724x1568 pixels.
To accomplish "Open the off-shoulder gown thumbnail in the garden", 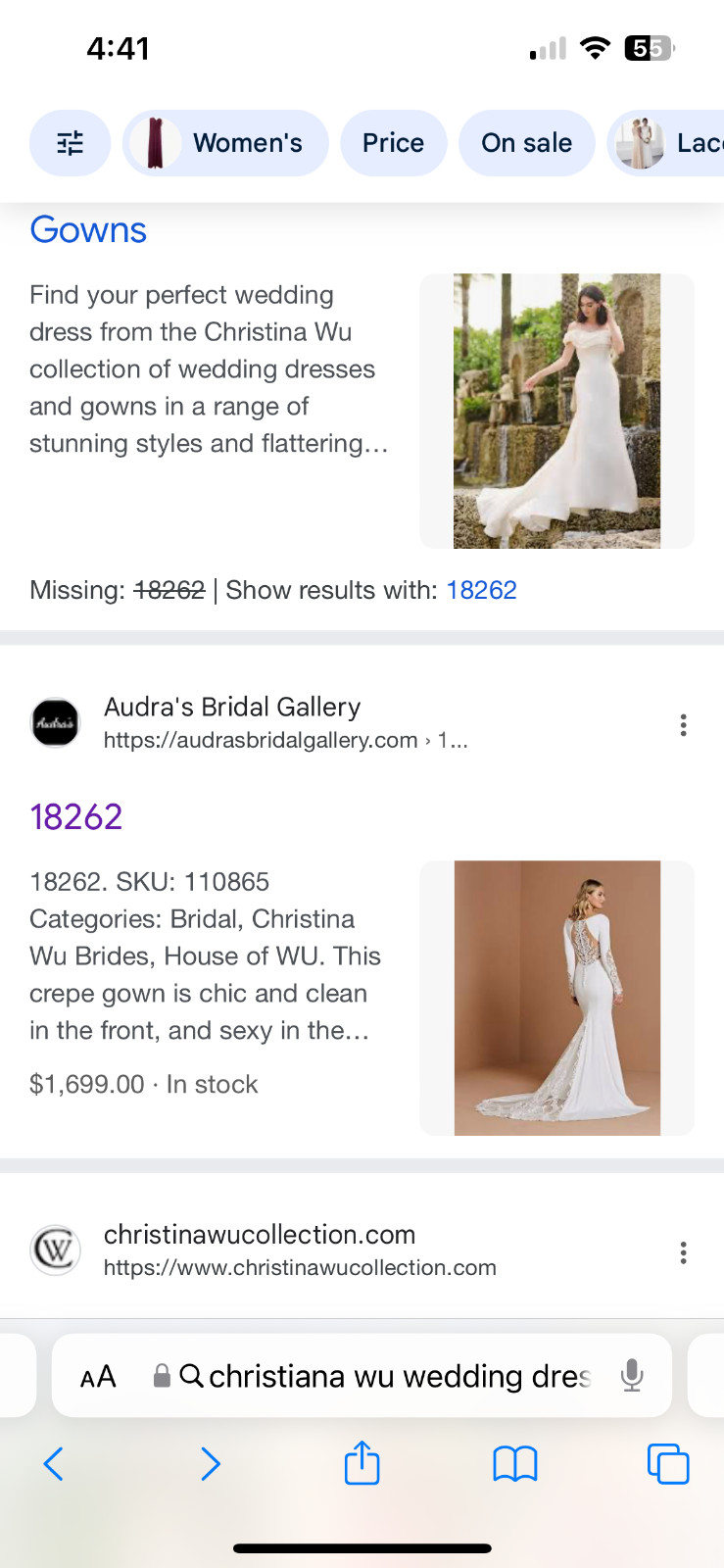I will tap(556, 411).
